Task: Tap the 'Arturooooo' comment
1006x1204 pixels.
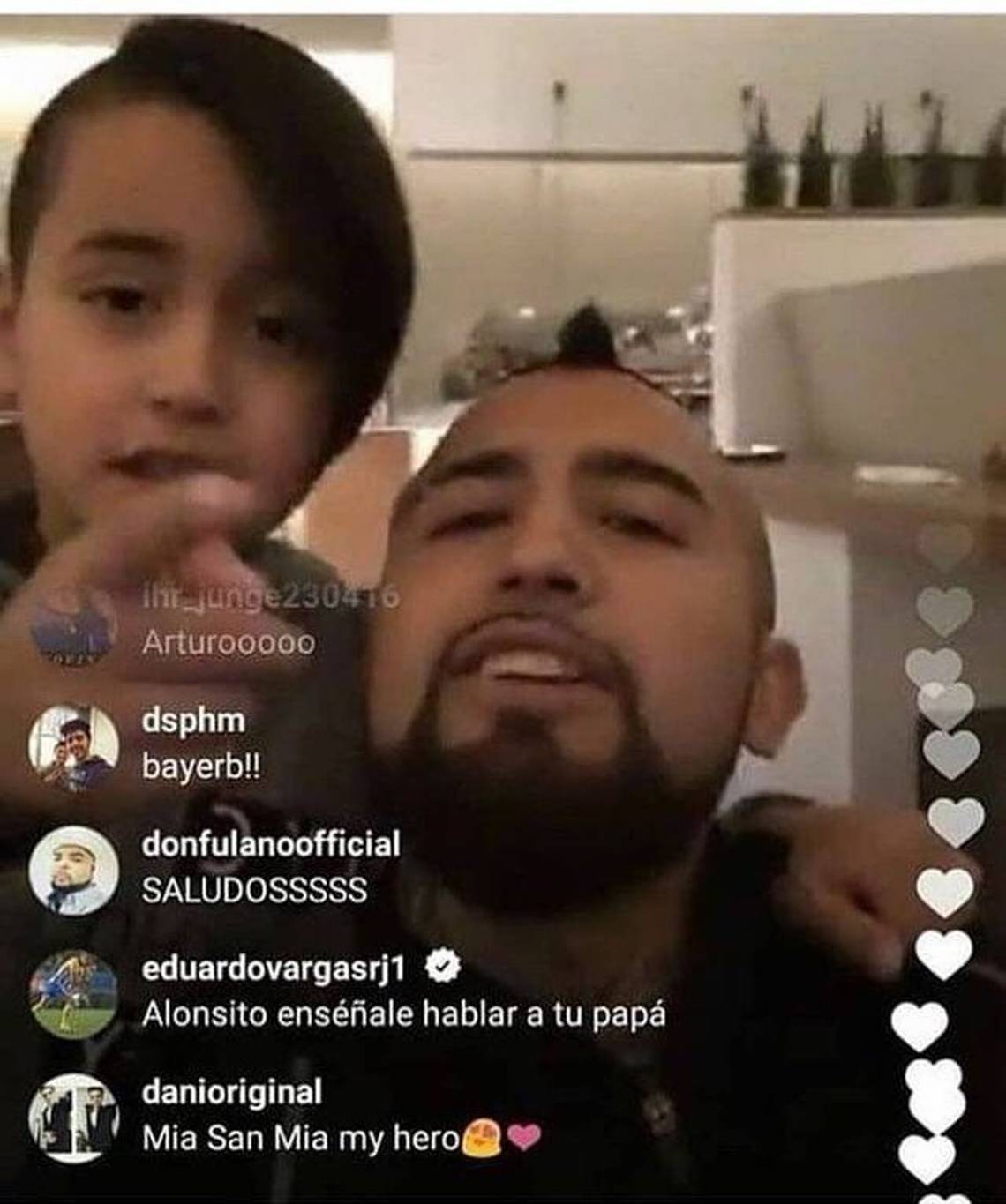Action: 228,643
